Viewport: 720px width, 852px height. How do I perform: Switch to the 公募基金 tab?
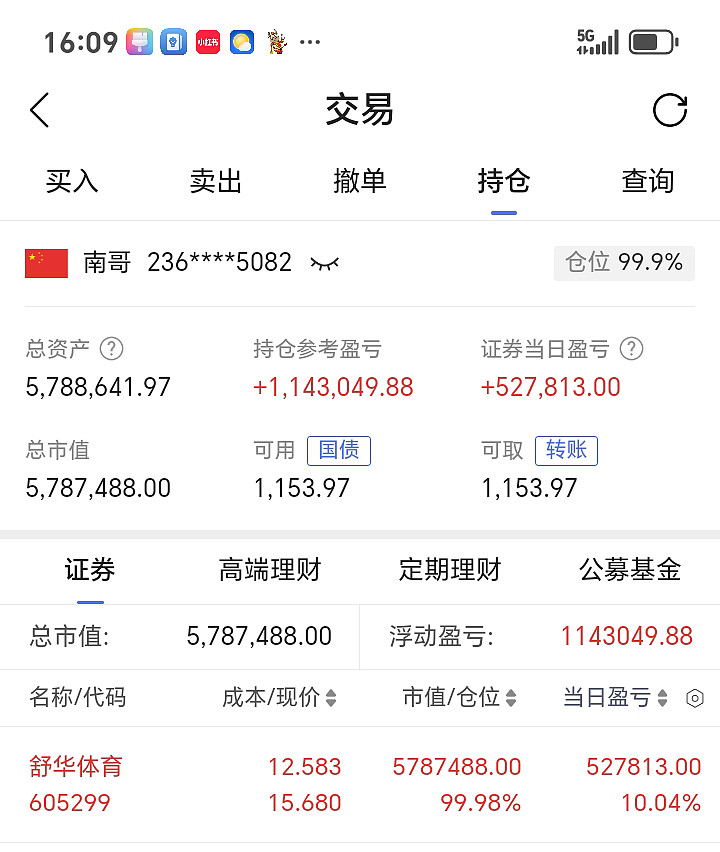[x=627, y=568]
